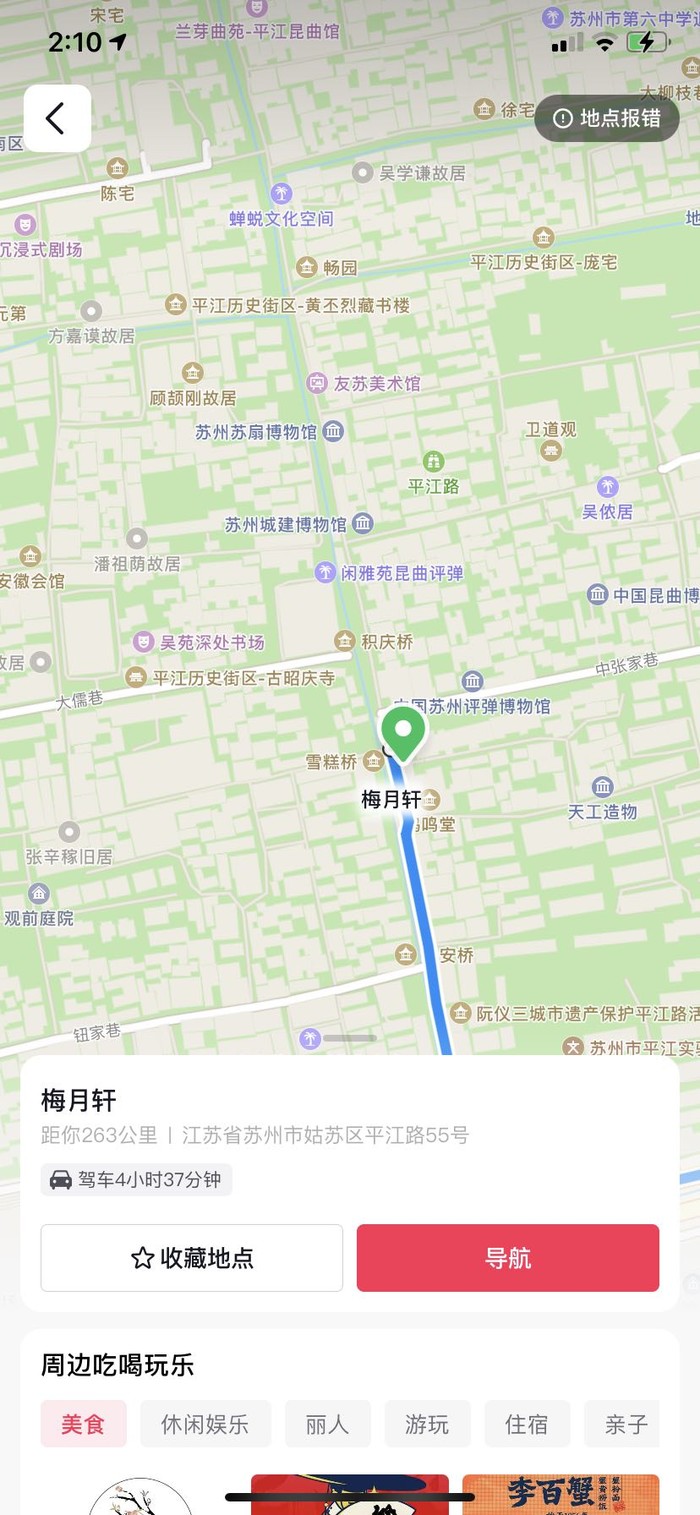Tap the green 梅月轩 location pin

click(x=402, y=732)
